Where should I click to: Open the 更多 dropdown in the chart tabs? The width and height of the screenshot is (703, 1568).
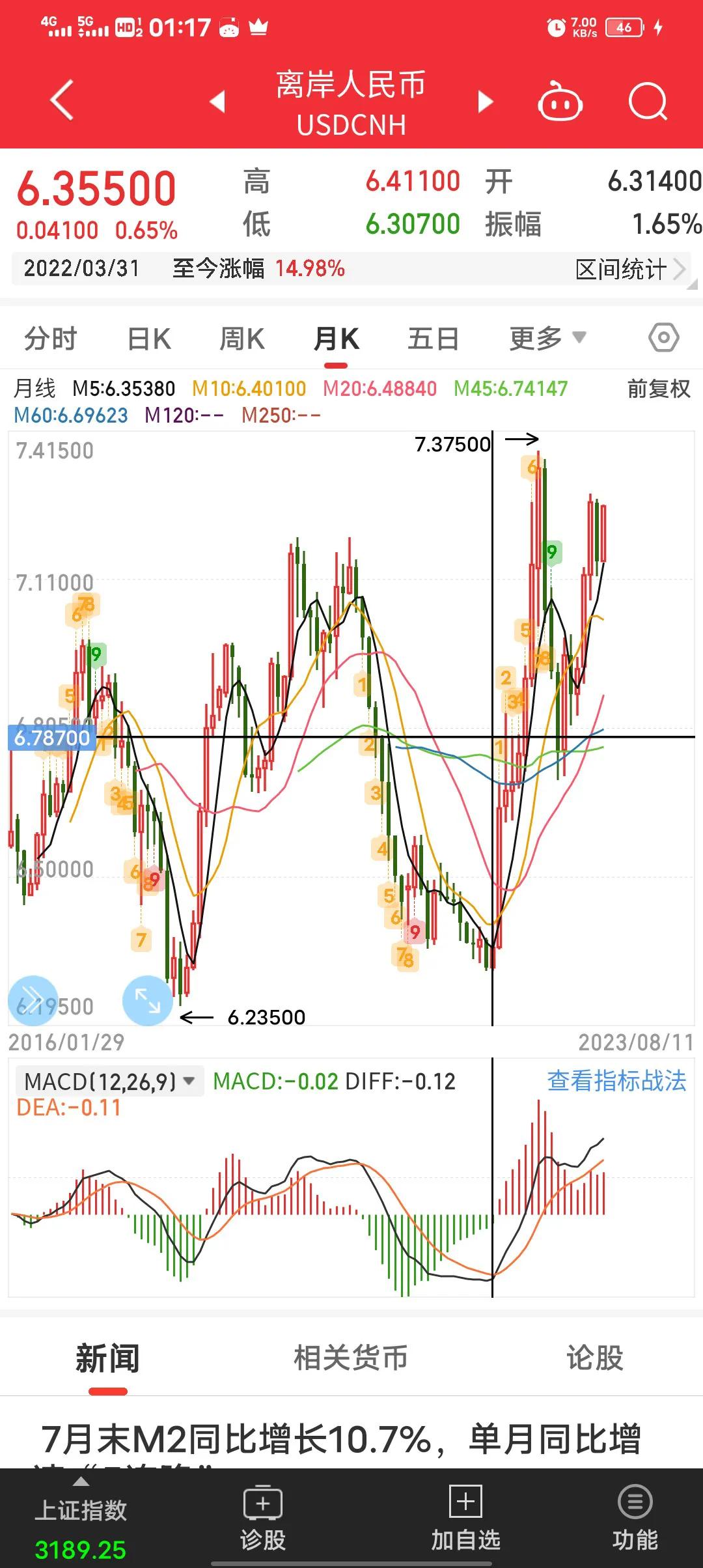tap(550, 338)
